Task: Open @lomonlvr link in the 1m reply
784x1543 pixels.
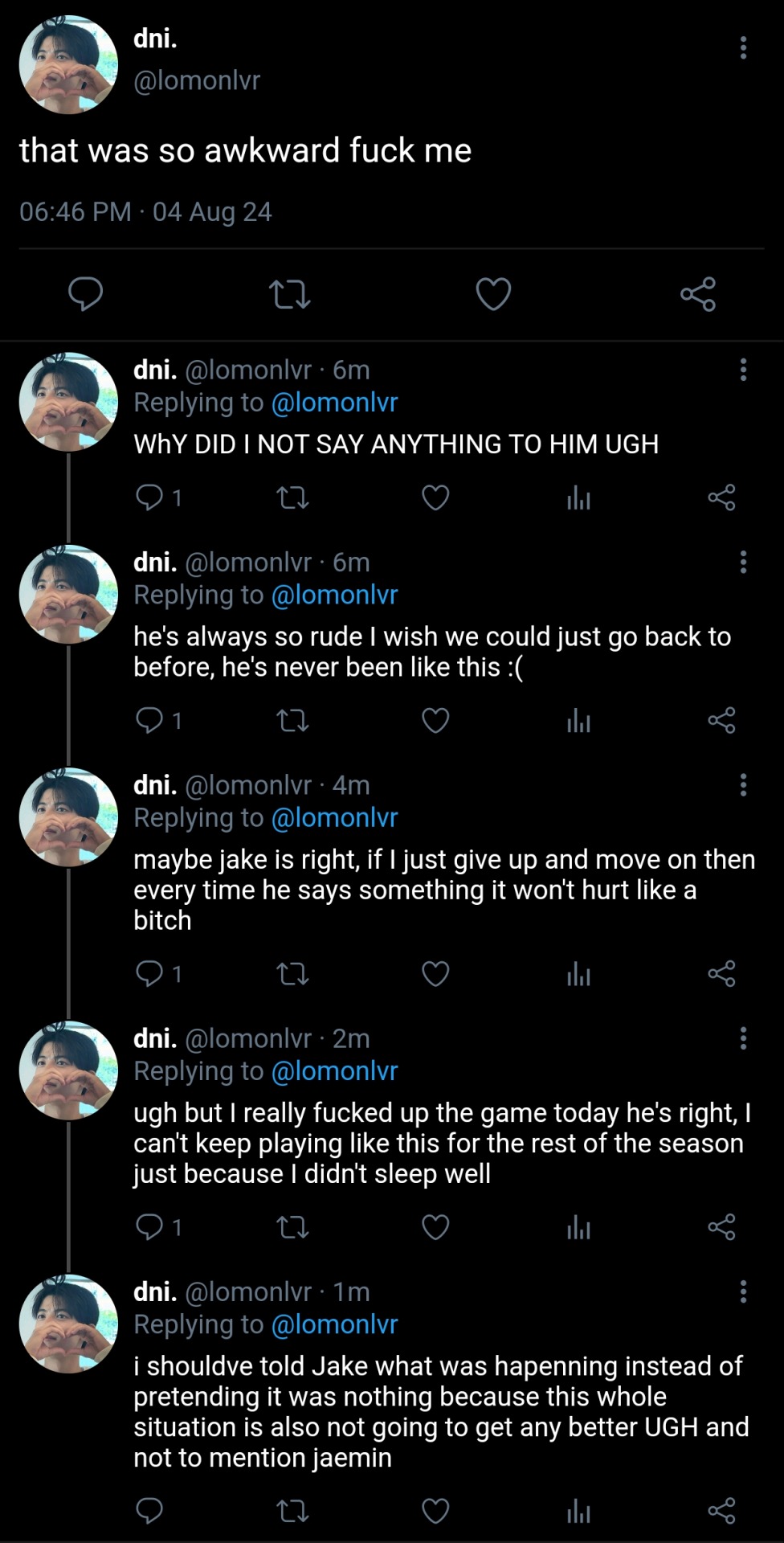Action: [334, 1324]
